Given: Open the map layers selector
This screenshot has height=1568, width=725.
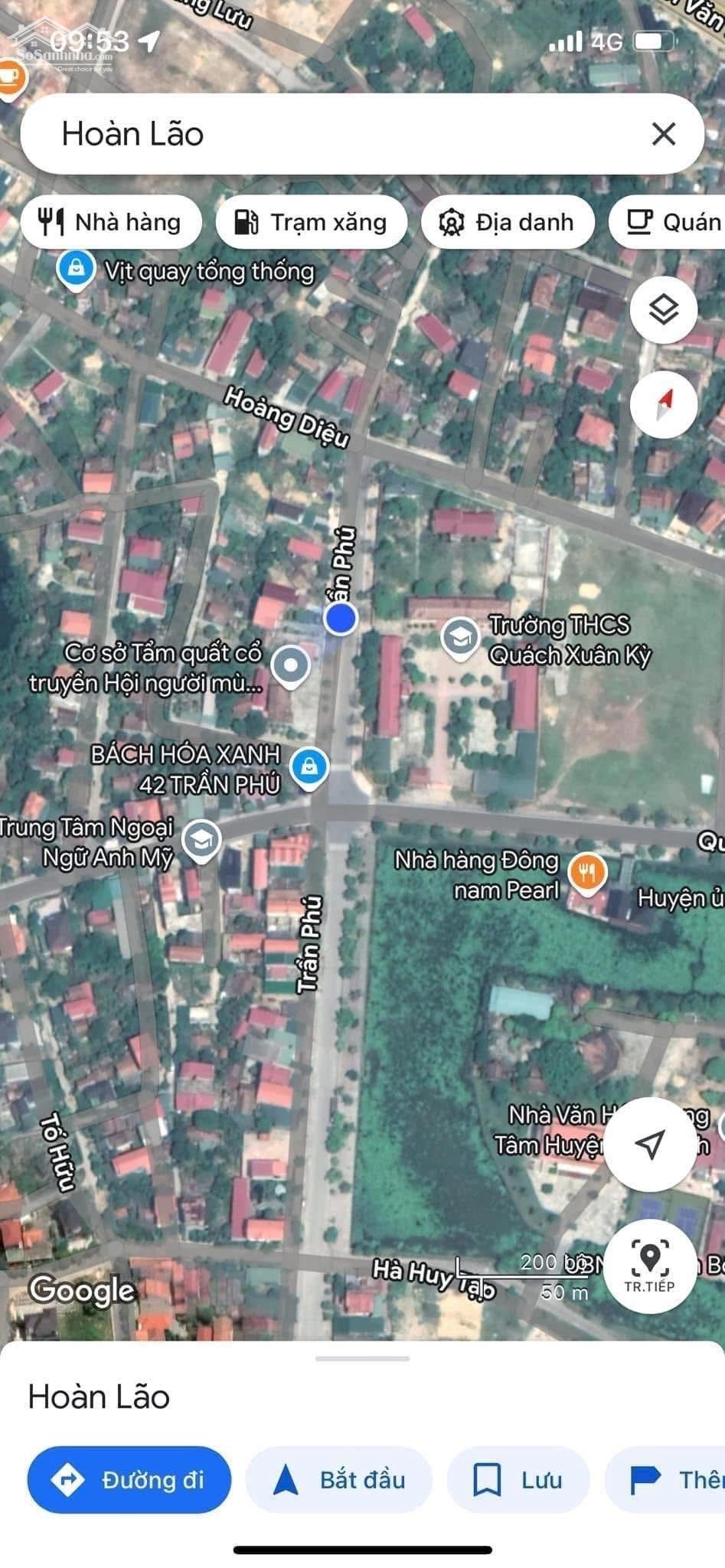Looking at the screenshot, I should [663, 309].
